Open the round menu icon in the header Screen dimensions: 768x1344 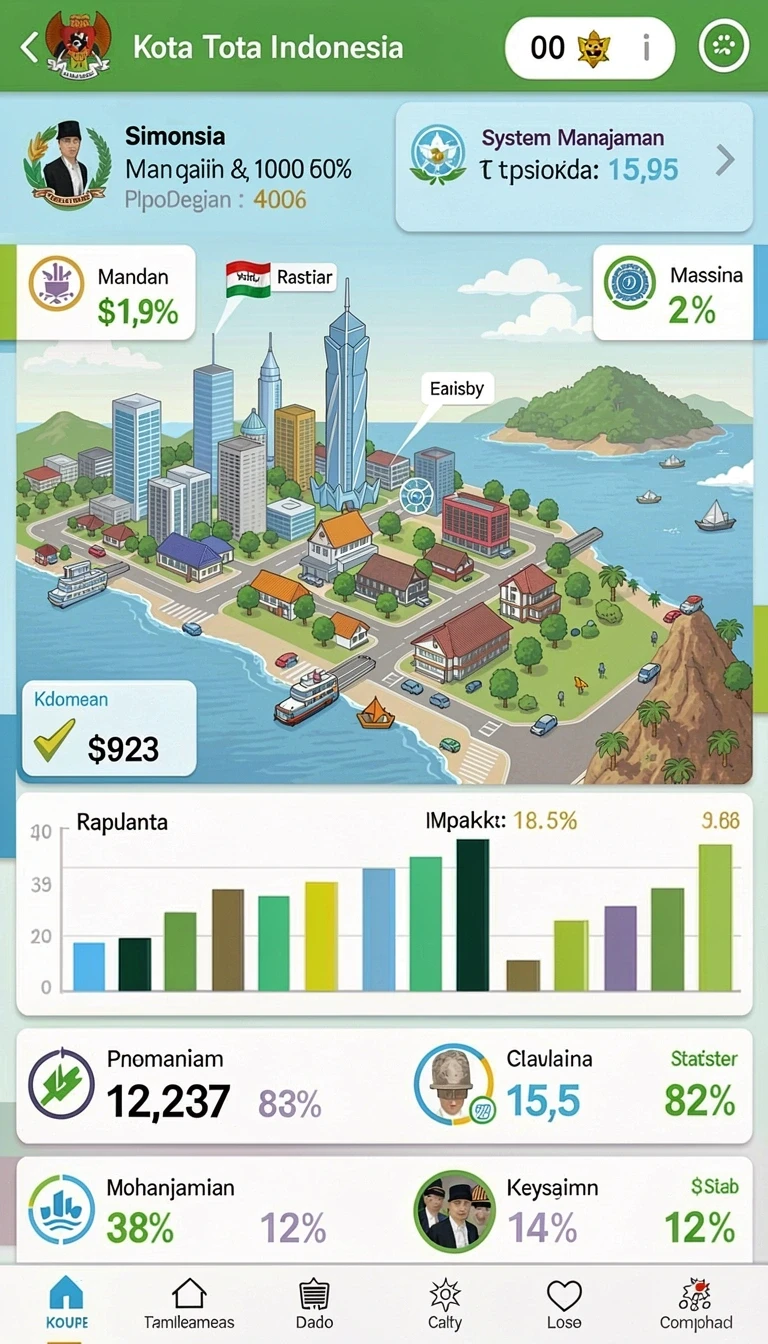[x=724, y=46]
